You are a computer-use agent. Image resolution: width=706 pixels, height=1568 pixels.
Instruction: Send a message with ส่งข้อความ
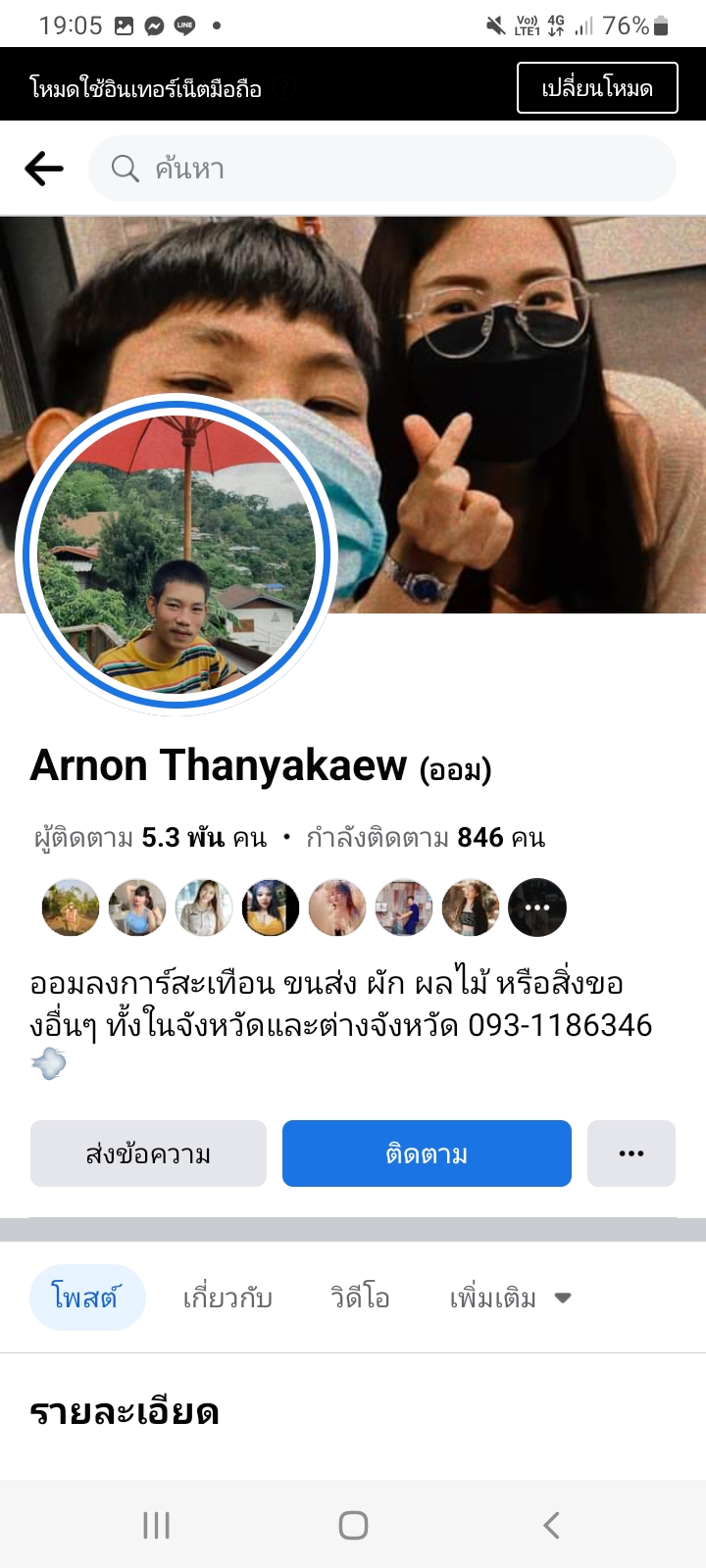tap(148, 1153)
